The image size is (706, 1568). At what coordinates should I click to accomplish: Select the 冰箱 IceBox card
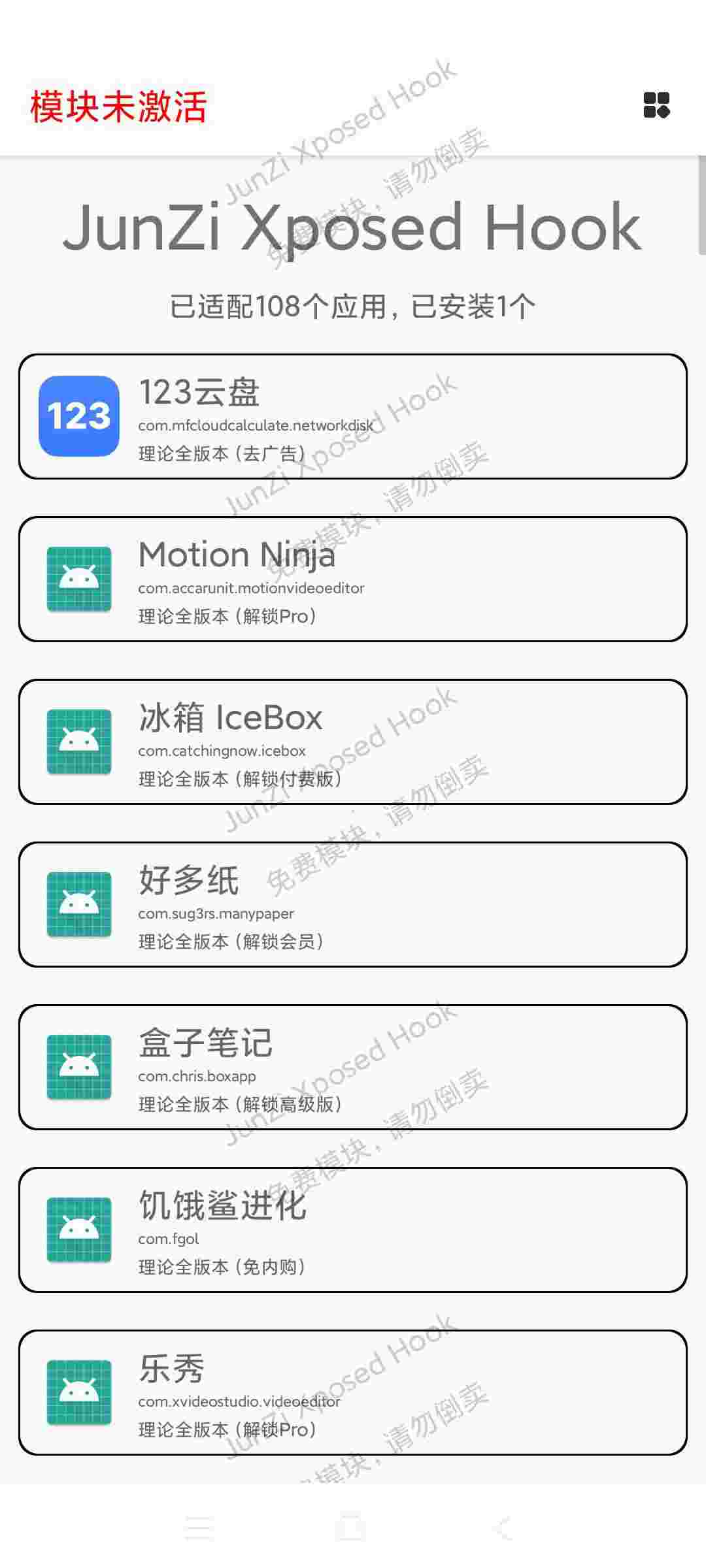click(353, 742)
